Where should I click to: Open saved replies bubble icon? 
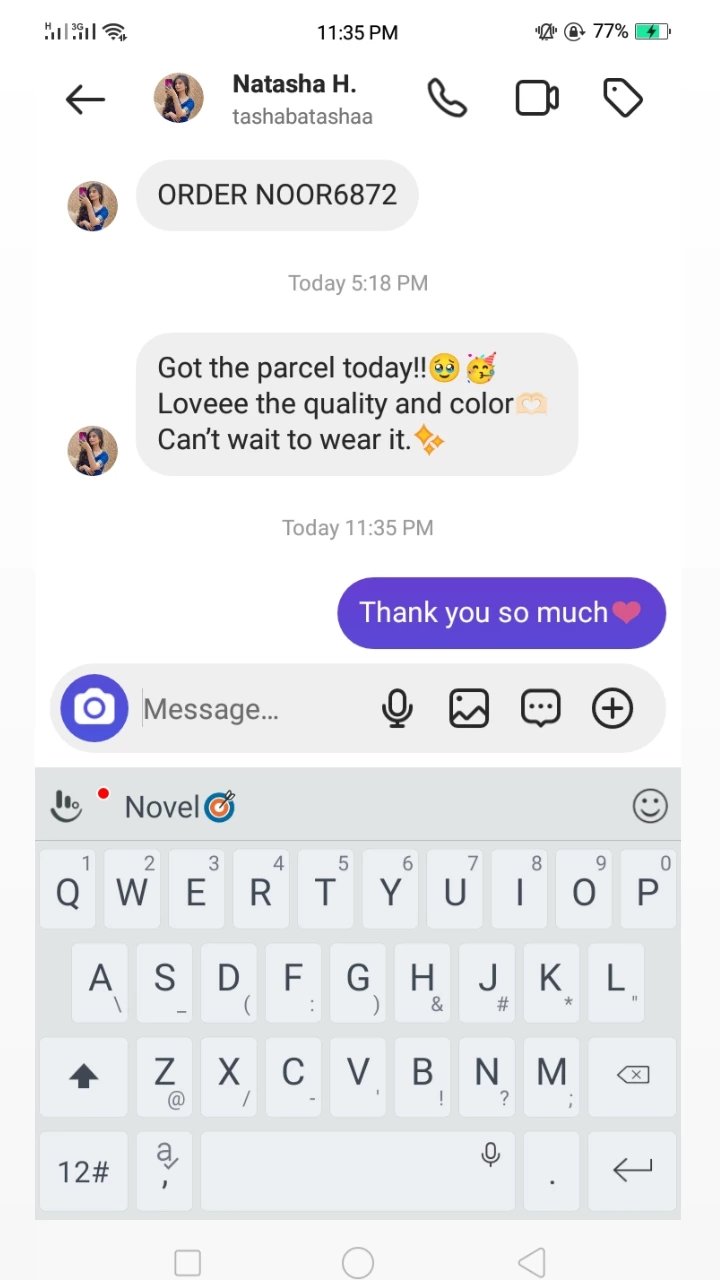[541, 708]
